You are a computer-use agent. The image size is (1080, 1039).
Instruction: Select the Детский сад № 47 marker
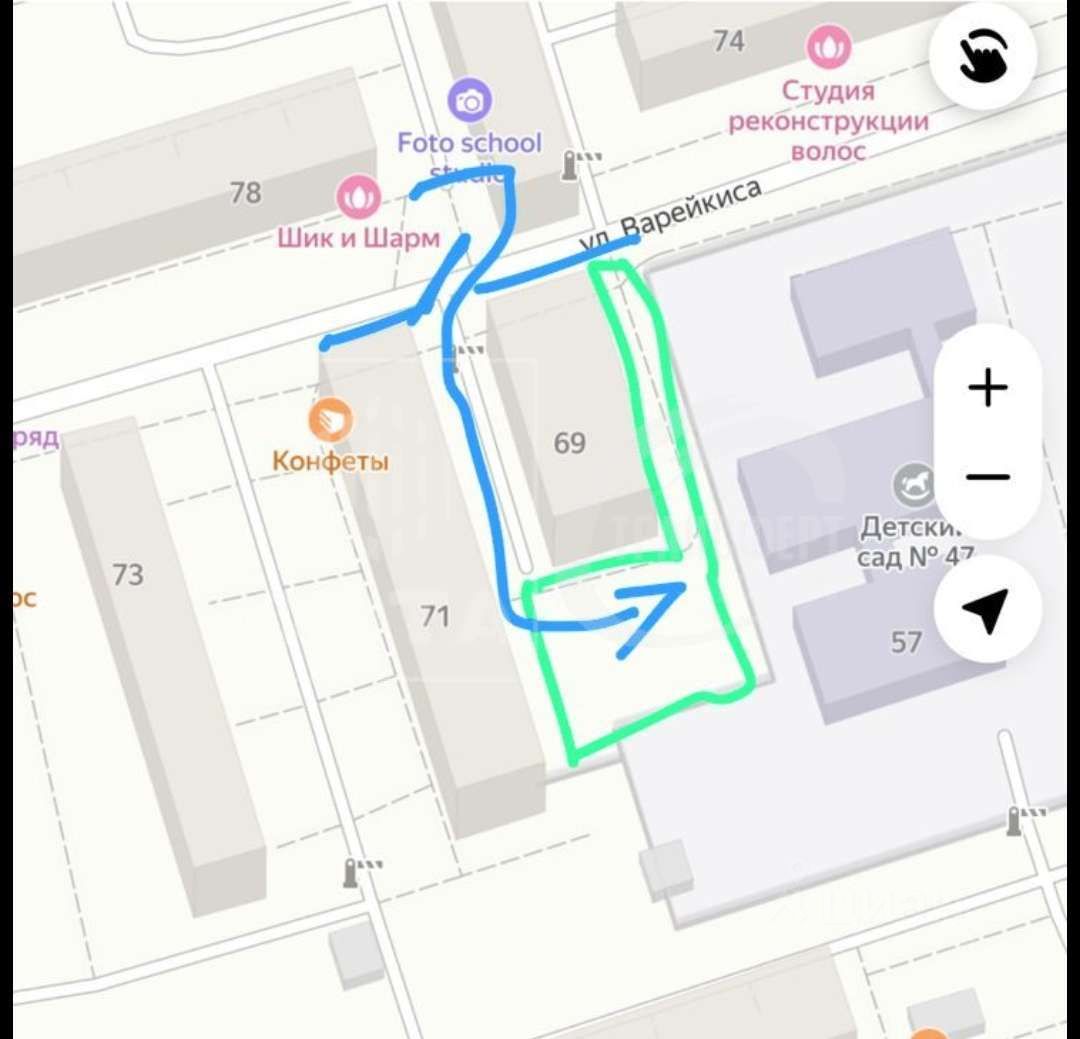tap(914, 484)
